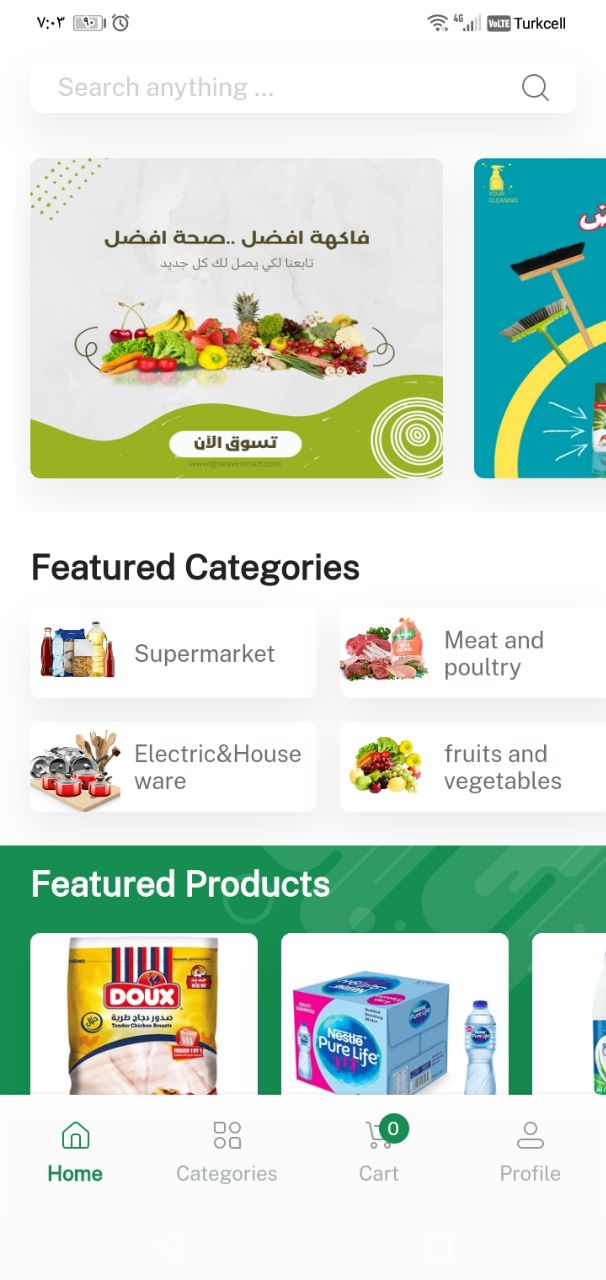
Task: Open the Supermarket category
Action: [x=173, y=654]
